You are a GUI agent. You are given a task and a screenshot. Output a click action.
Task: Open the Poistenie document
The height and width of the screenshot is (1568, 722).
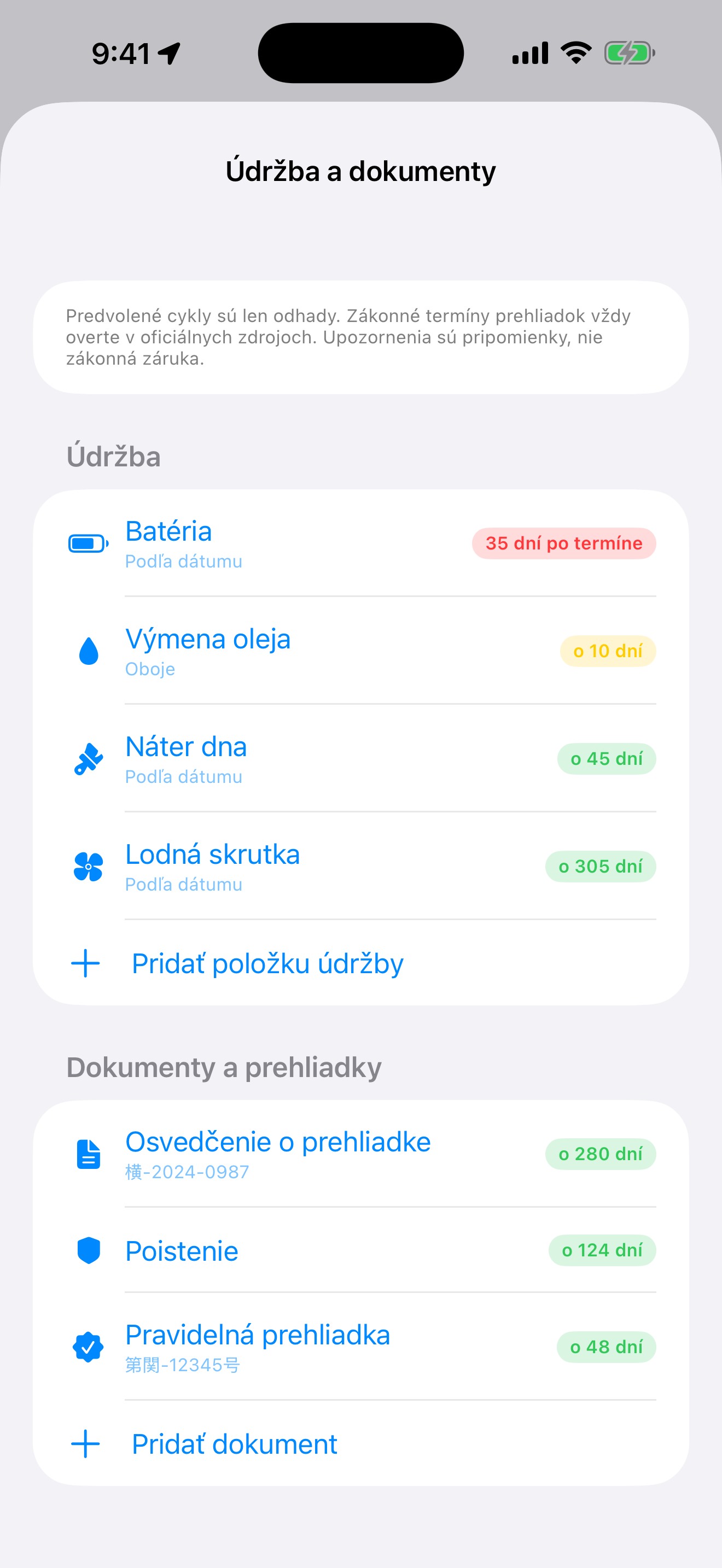tap(361, 1250)
